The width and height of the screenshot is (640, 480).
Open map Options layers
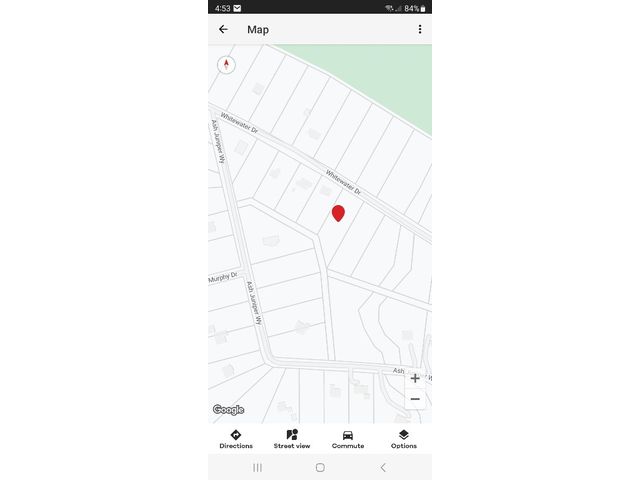(x=404, y=439)
